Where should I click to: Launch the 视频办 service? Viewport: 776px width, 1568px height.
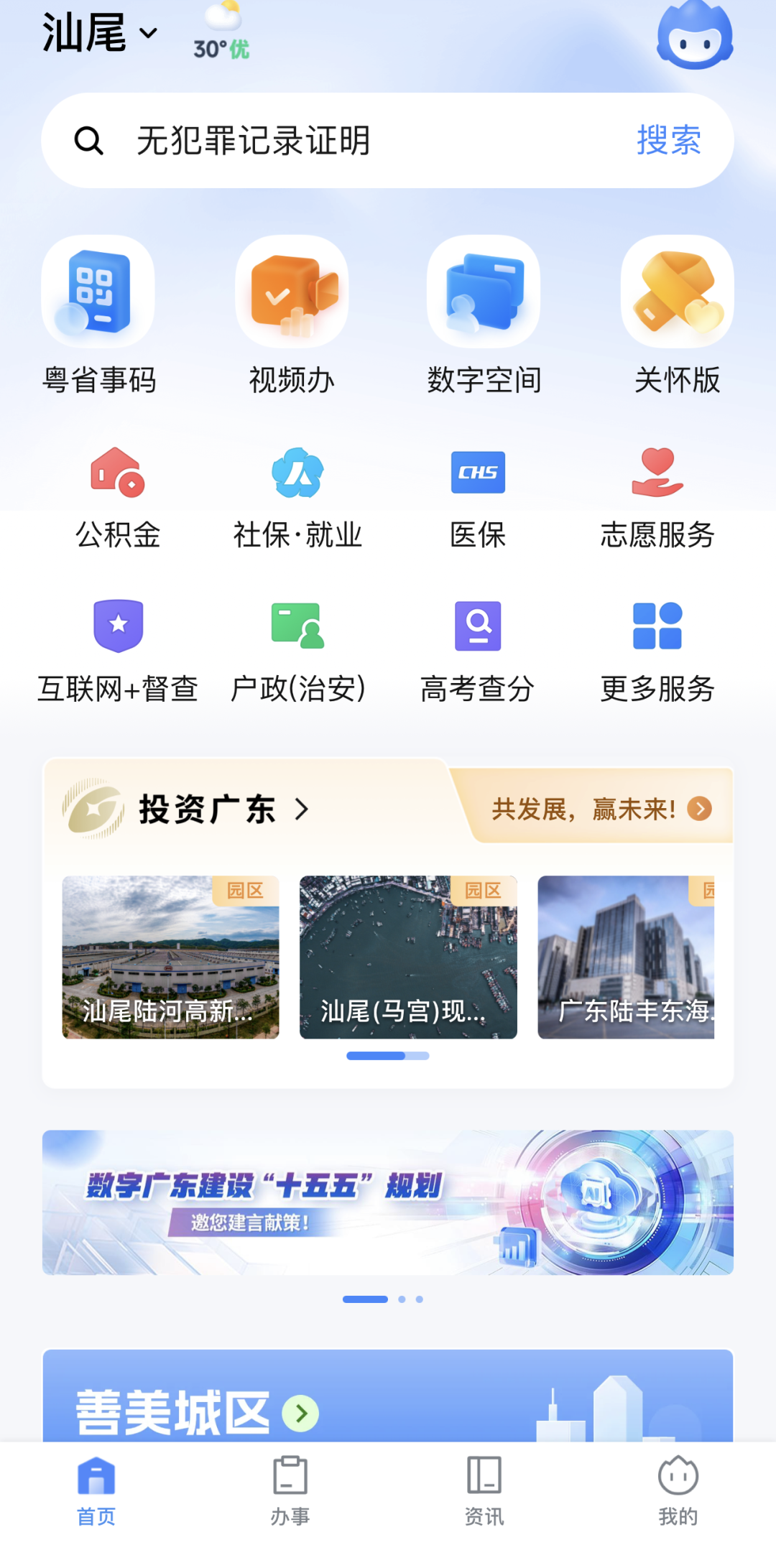[x=292, y=316]
